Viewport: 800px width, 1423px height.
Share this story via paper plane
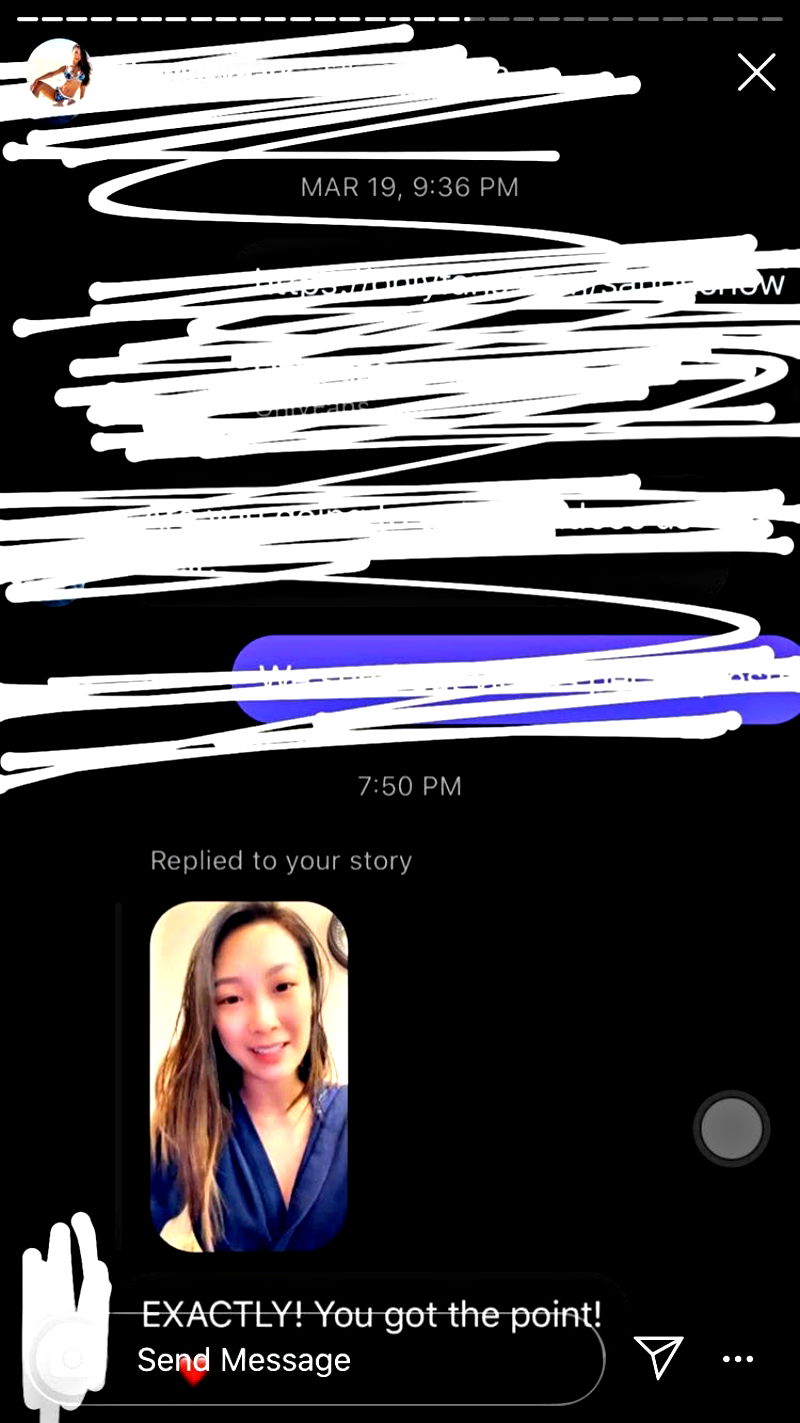tap(659, 1358)
